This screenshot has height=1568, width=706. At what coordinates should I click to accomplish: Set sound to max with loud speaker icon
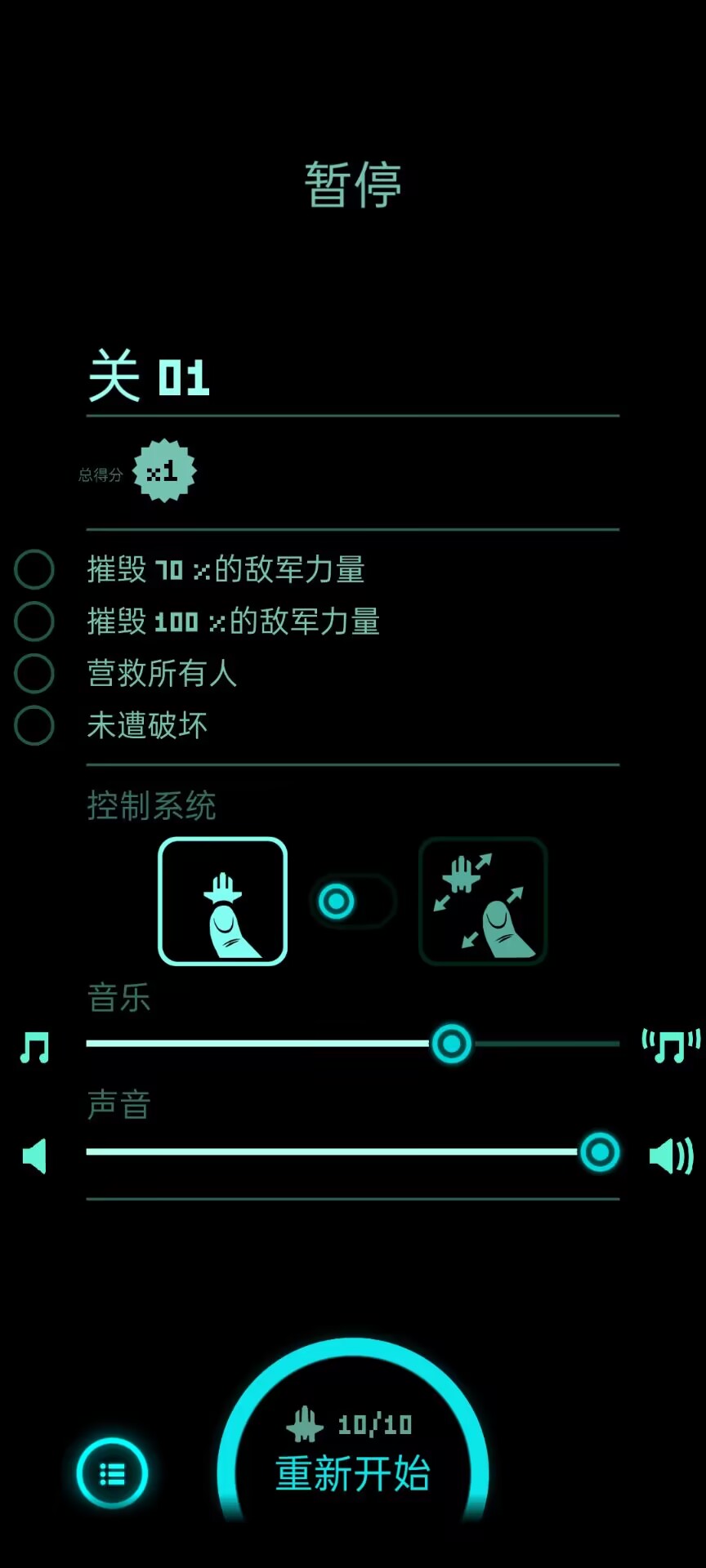671,1156
